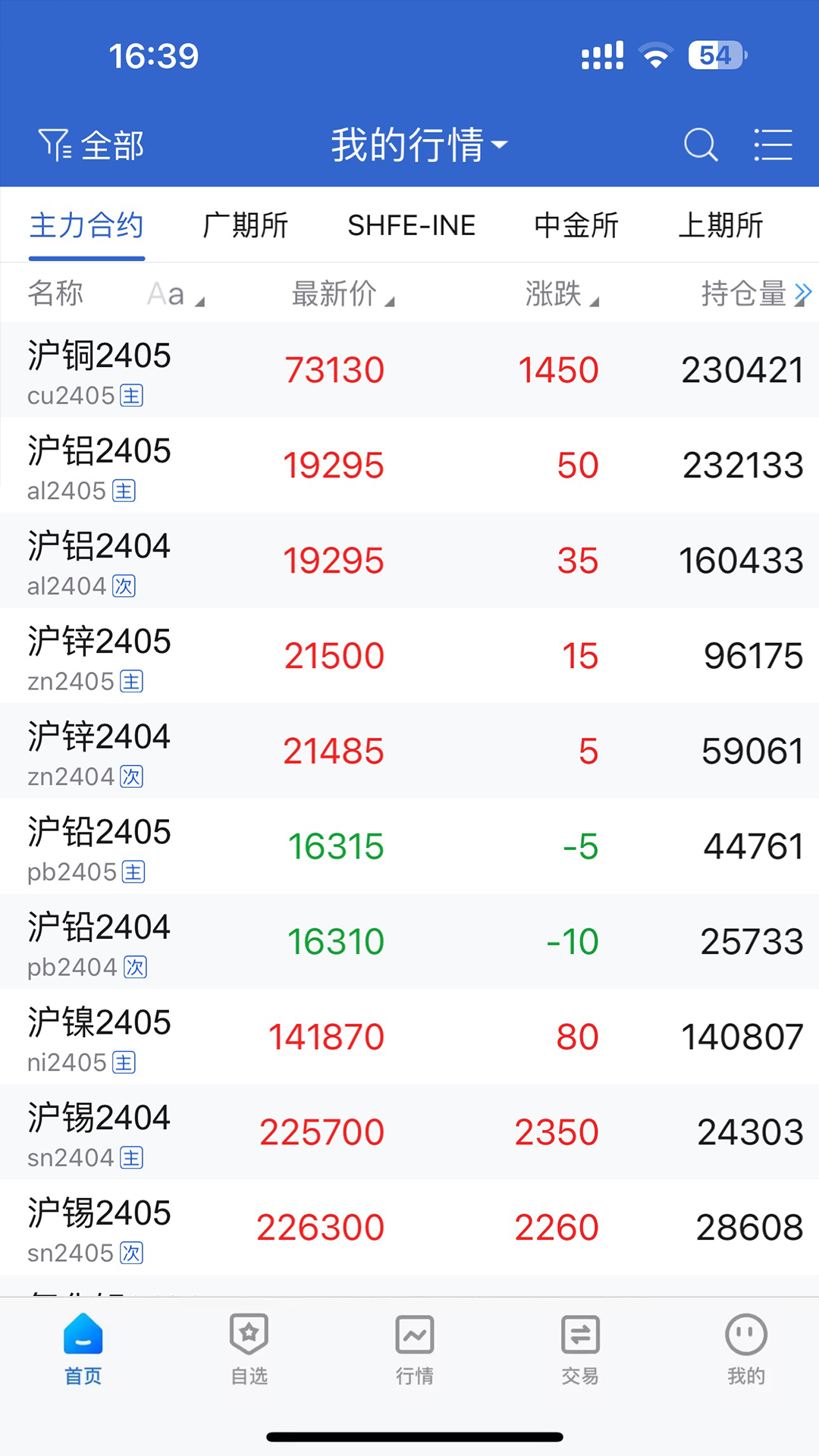The height and width of the screenshot is (1456, 819).
Task: Open the 沪镍2405 contract row
Action: point(409,1037)
